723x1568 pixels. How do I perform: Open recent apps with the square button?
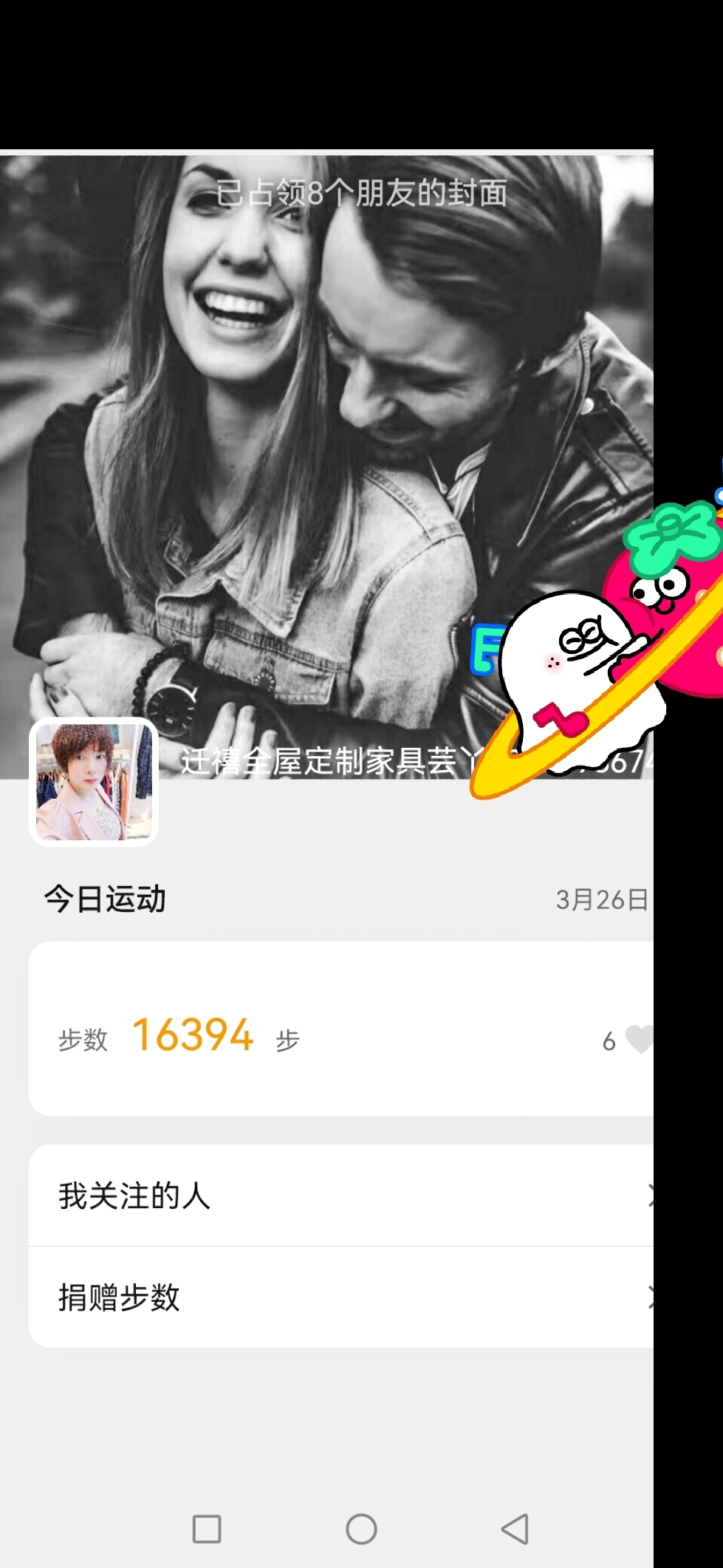[207, 1529]
